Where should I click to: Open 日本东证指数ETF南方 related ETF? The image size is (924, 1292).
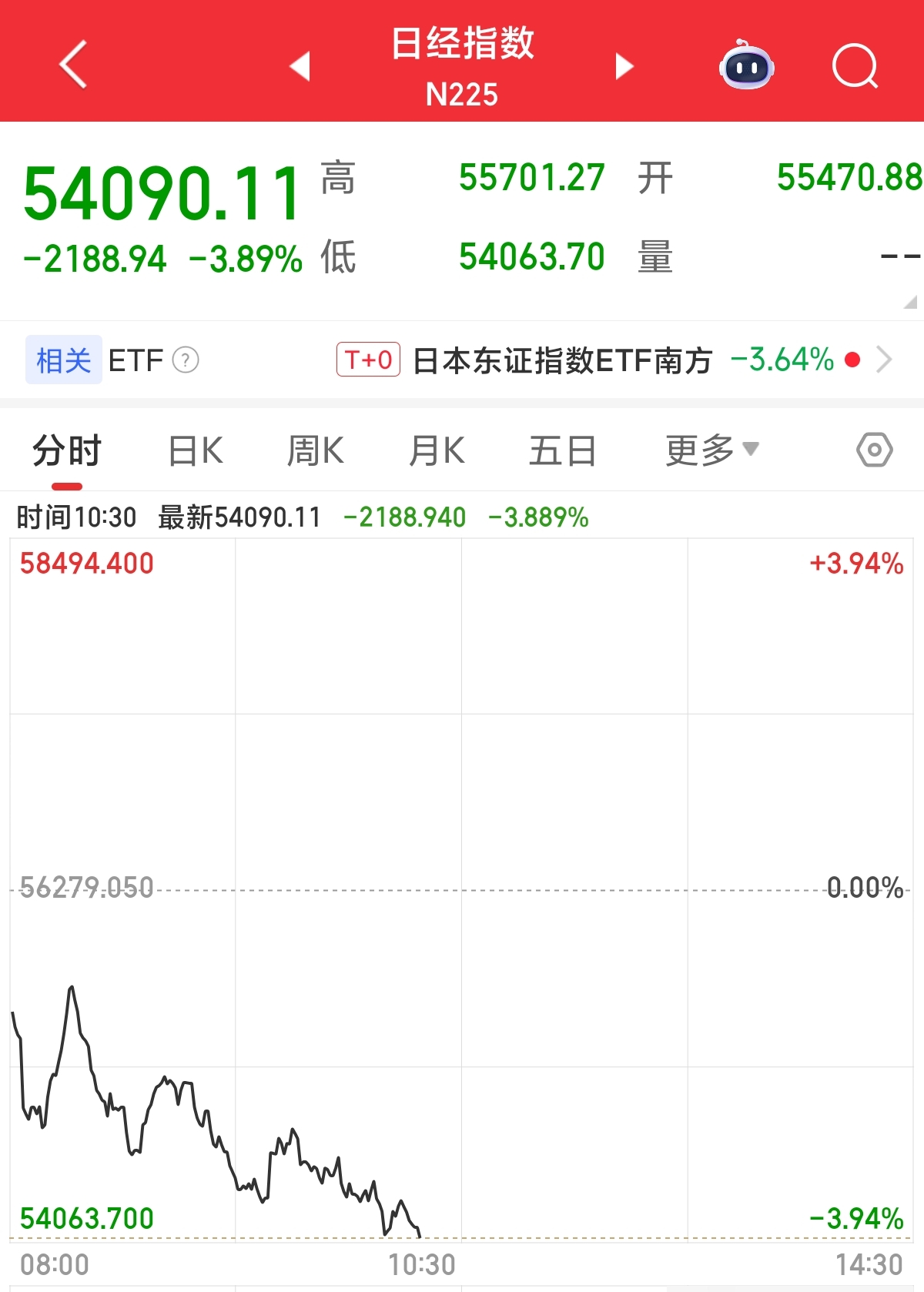[x=562, y=360]
